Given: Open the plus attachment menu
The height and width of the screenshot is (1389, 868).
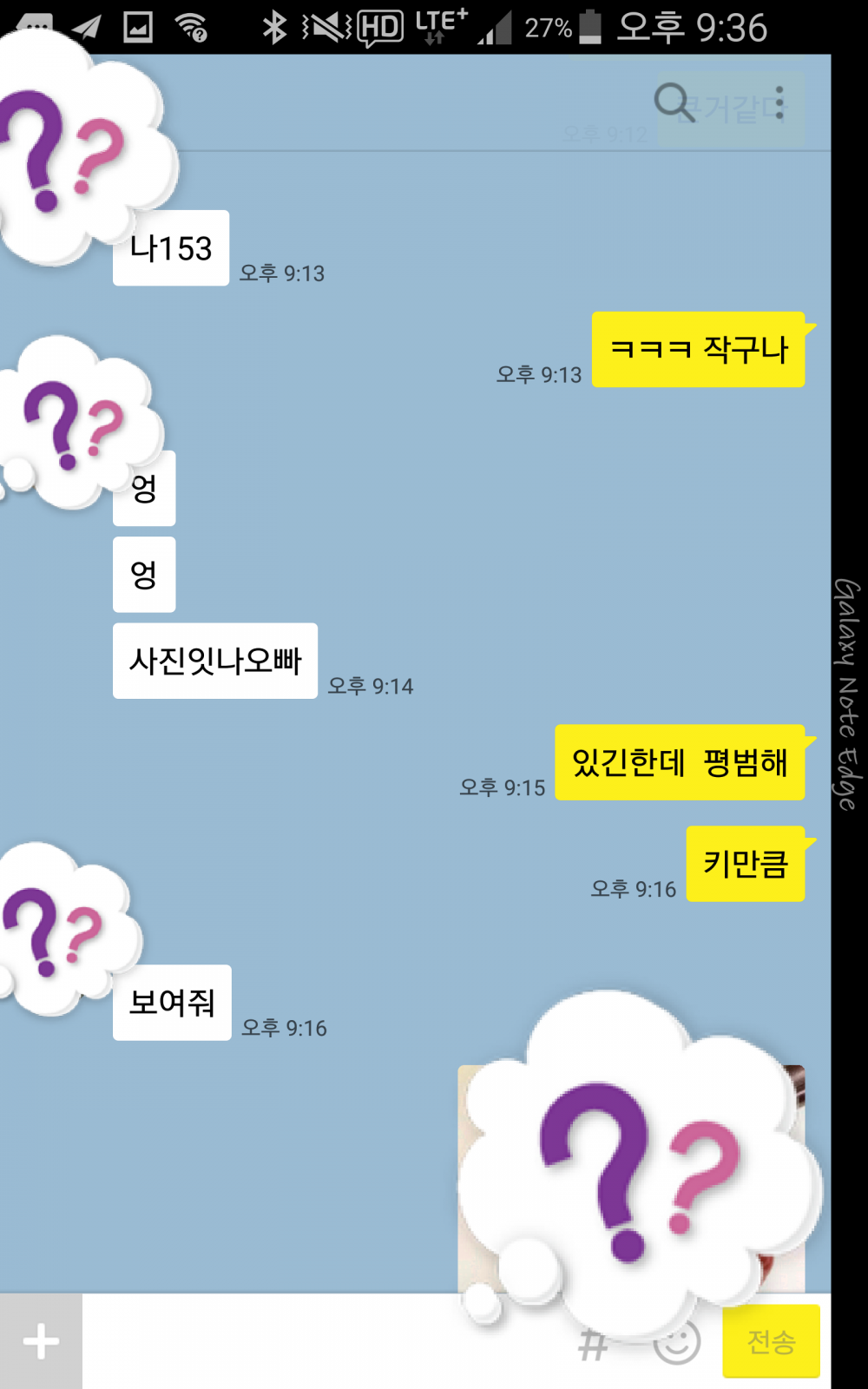Looking at the screenshot, I should click(41, 1341).
